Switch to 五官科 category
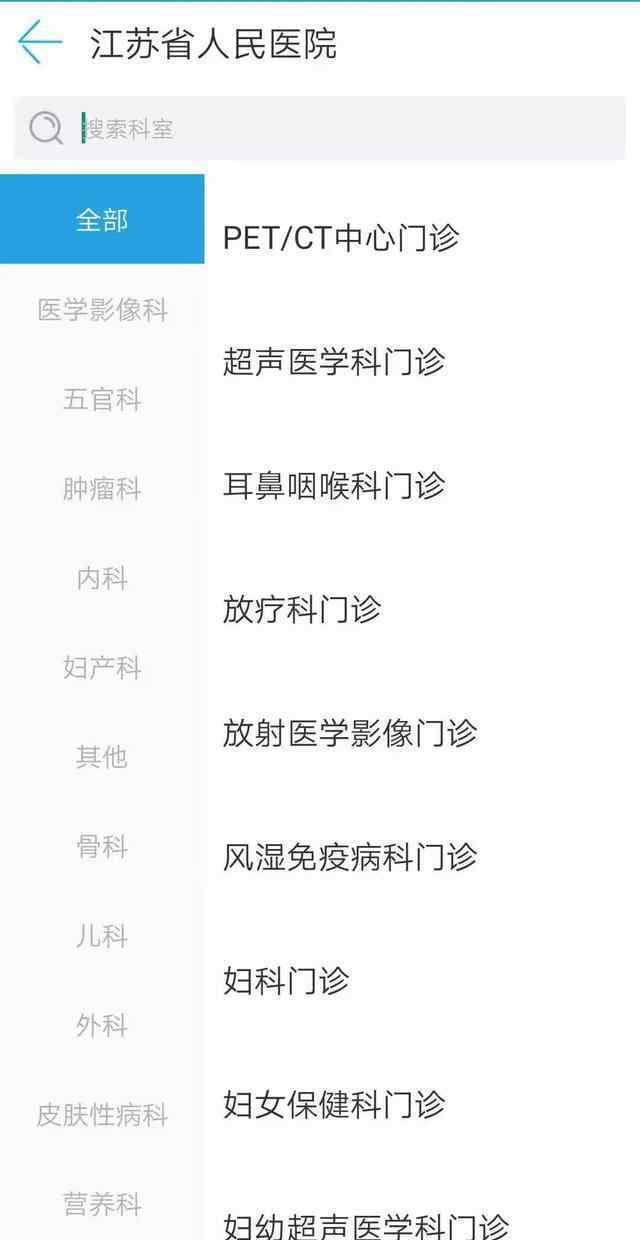The width and height of the screenshot is (640, 1240). [102, 399]
